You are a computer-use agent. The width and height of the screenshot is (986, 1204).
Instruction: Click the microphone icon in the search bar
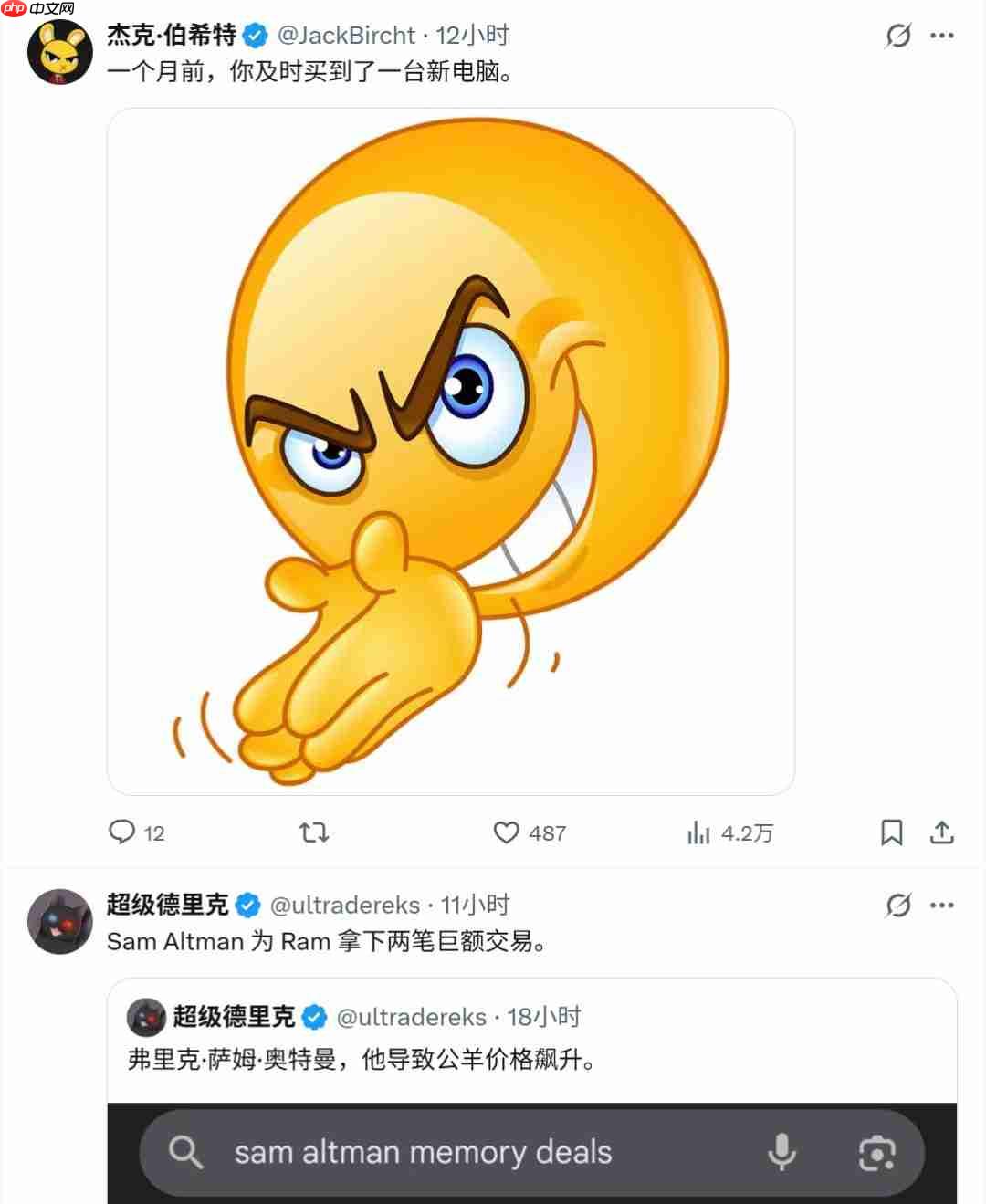783,1152
